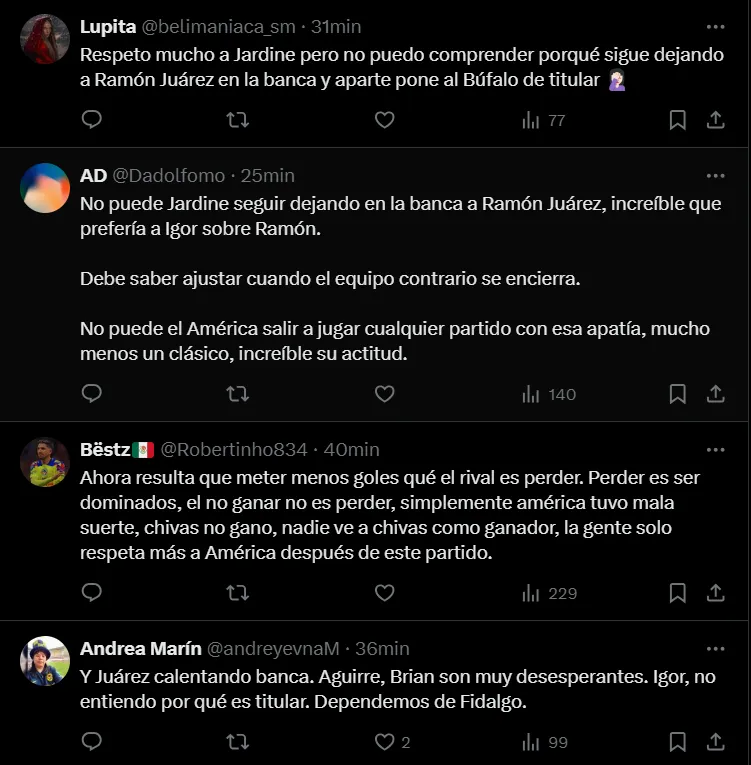Retweet Andrea Marín's post

[238, 742]
